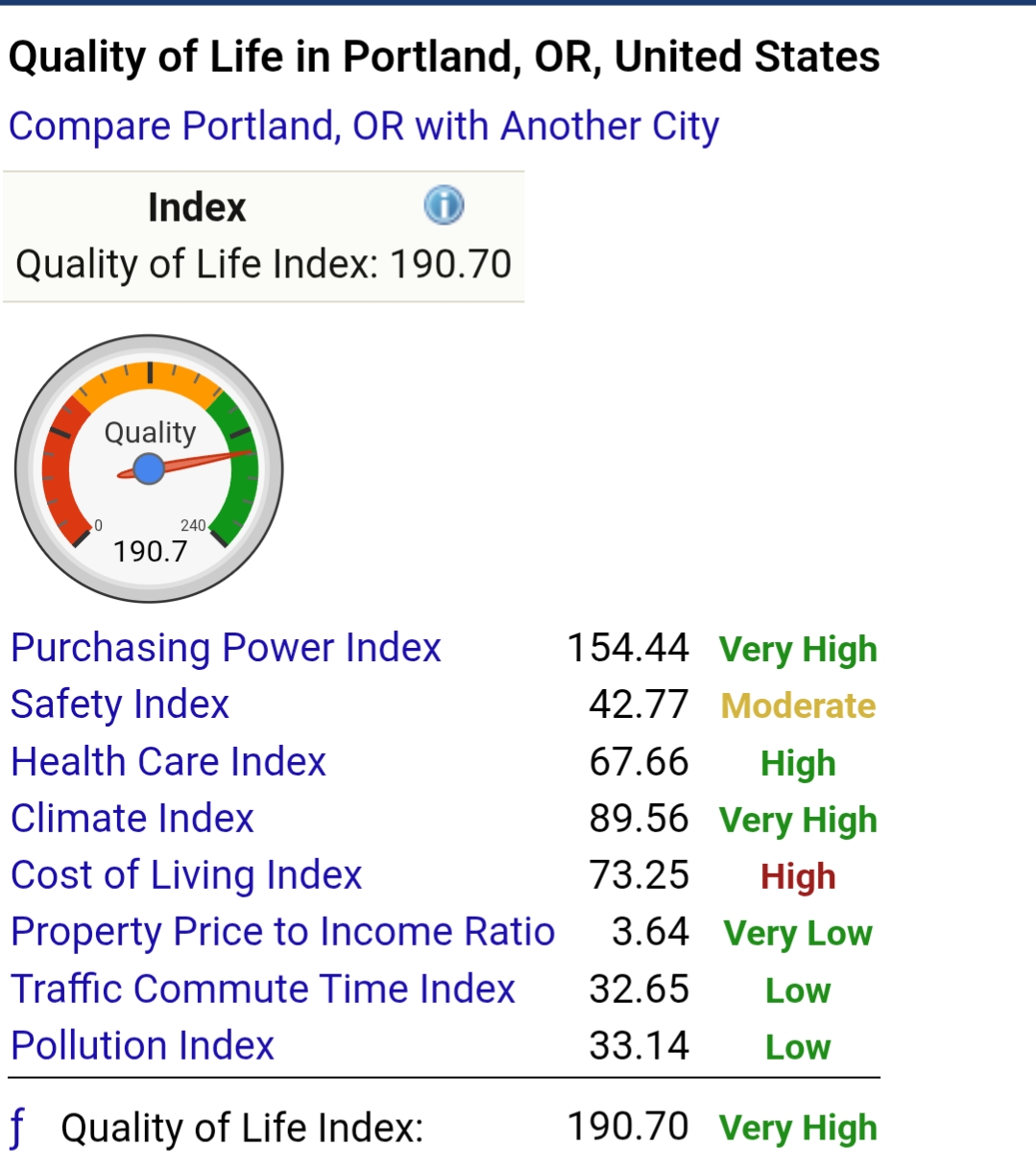1036x1170 pixels.
Task: Open the Purchasing Power Index link
Action: tap(226, 648)
